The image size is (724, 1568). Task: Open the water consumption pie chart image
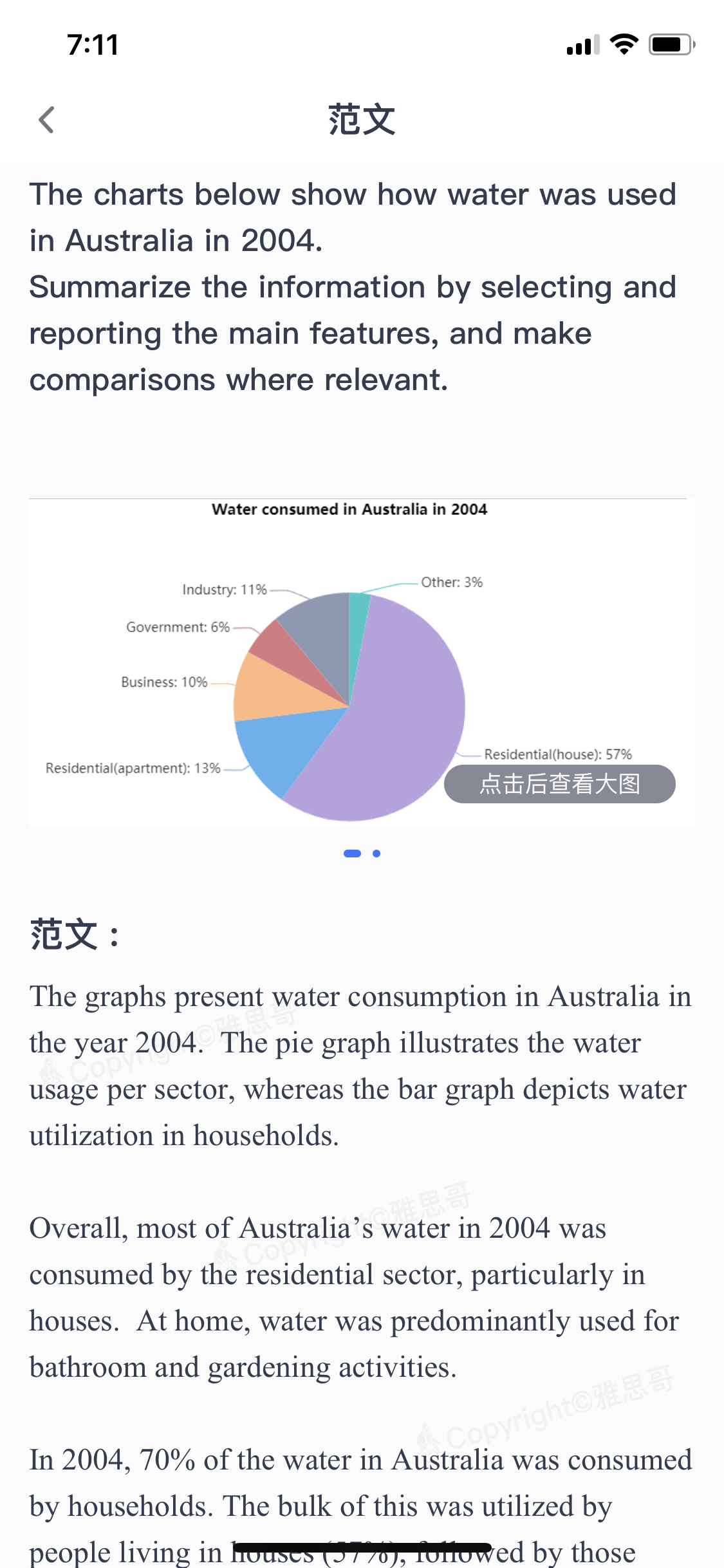pos(362,662)
